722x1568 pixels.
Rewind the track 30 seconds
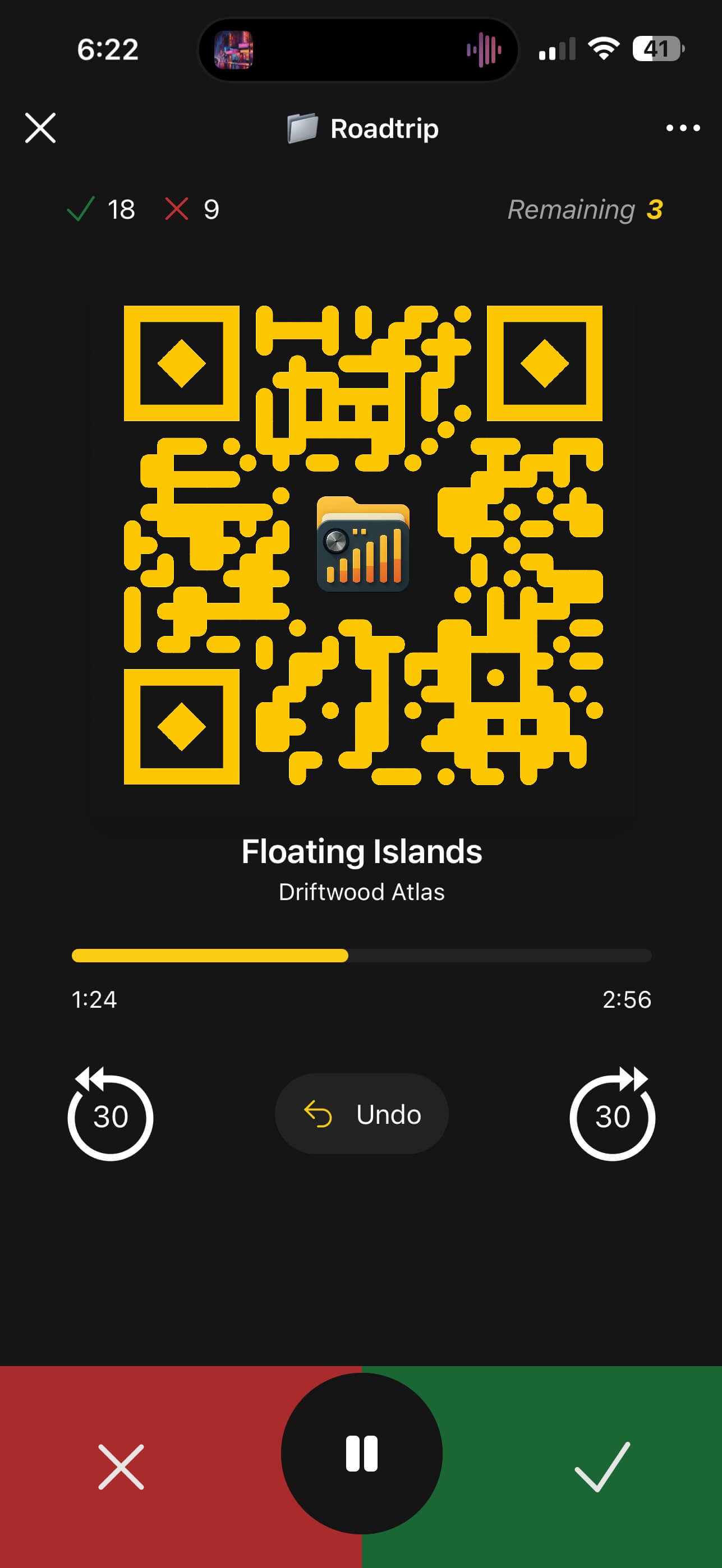(110, 1115)
